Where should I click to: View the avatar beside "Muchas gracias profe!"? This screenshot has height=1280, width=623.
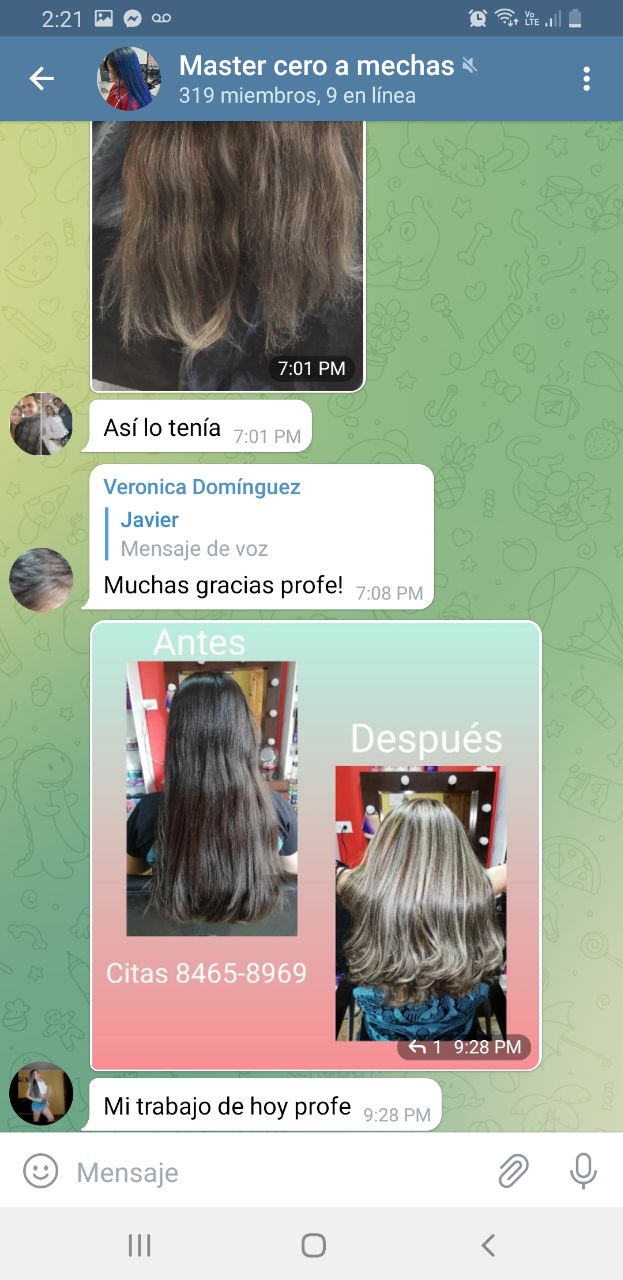(x=41, y=580)
